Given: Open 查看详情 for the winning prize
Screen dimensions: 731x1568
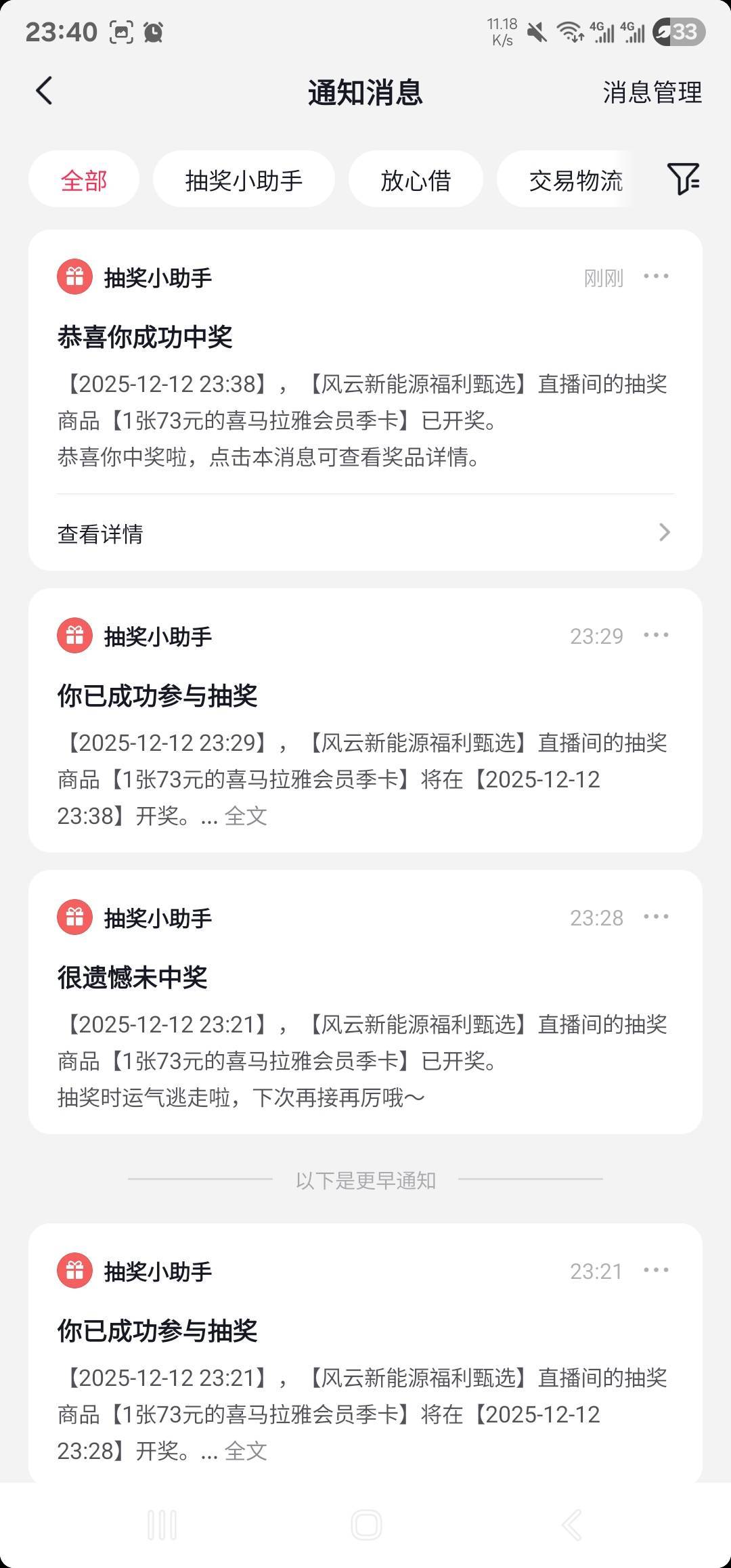Looking at the screenshot, I should click(x=365, y=533).
